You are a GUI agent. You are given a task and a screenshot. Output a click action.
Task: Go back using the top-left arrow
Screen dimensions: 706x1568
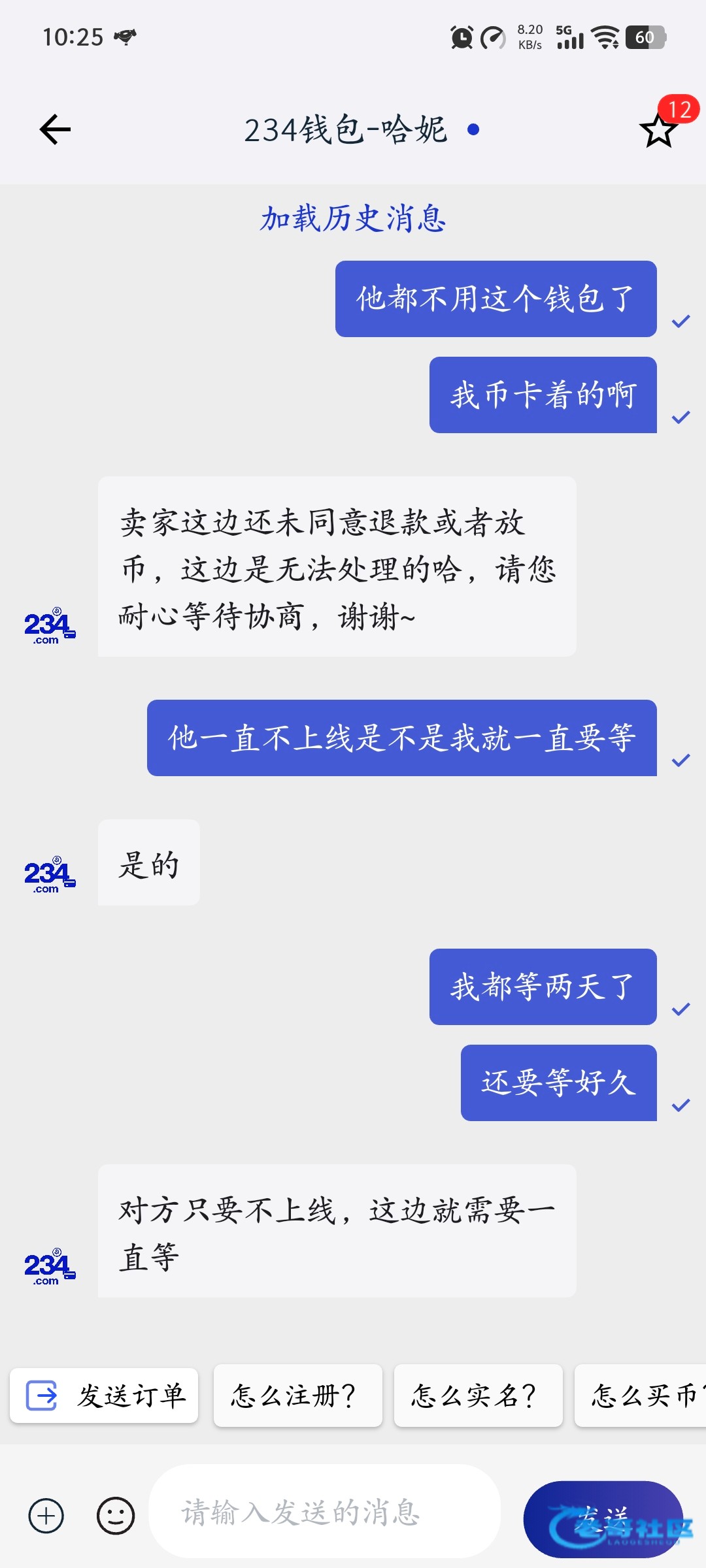(55, 129)
